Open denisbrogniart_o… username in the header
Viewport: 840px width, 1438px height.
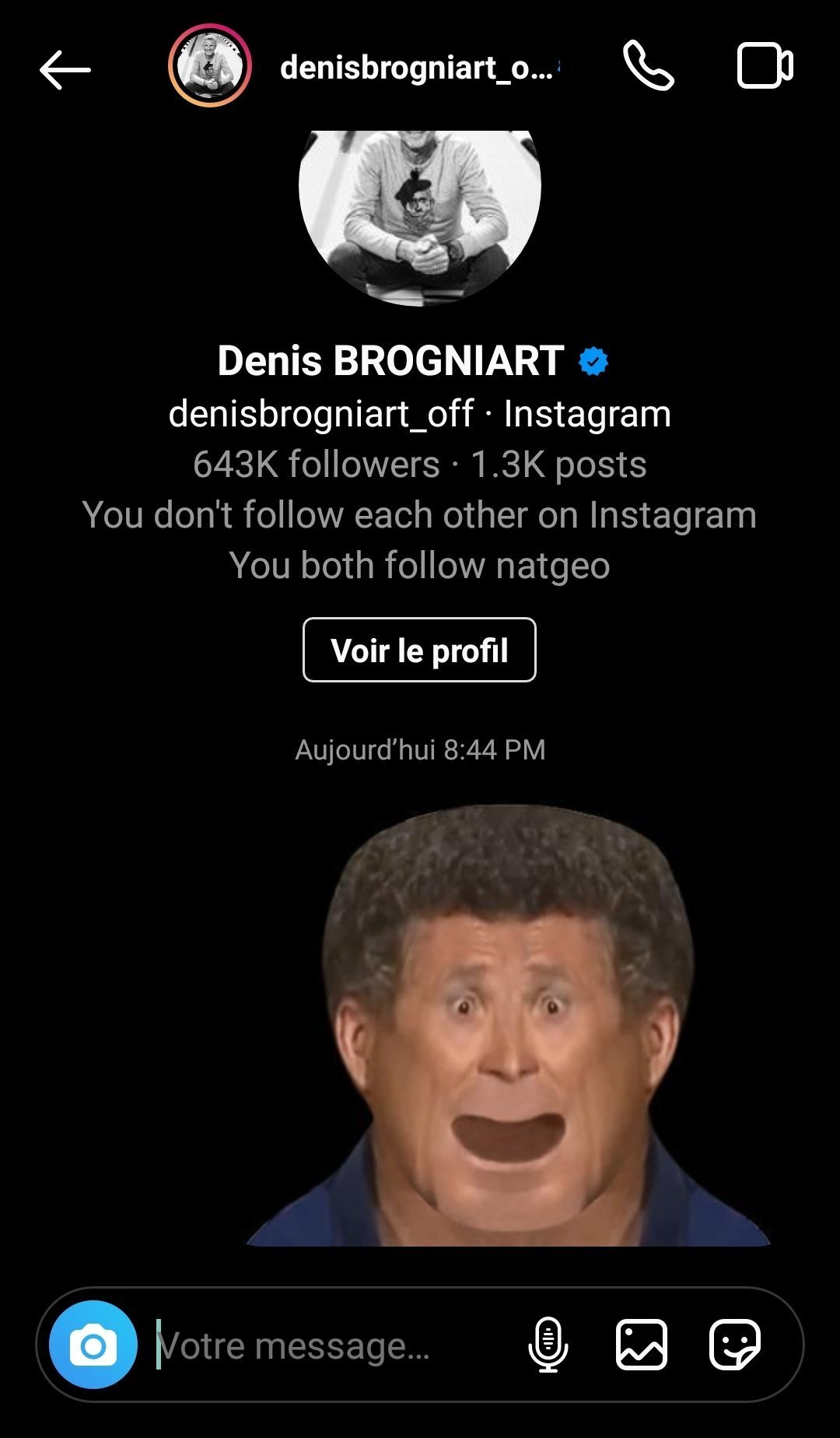418,68
